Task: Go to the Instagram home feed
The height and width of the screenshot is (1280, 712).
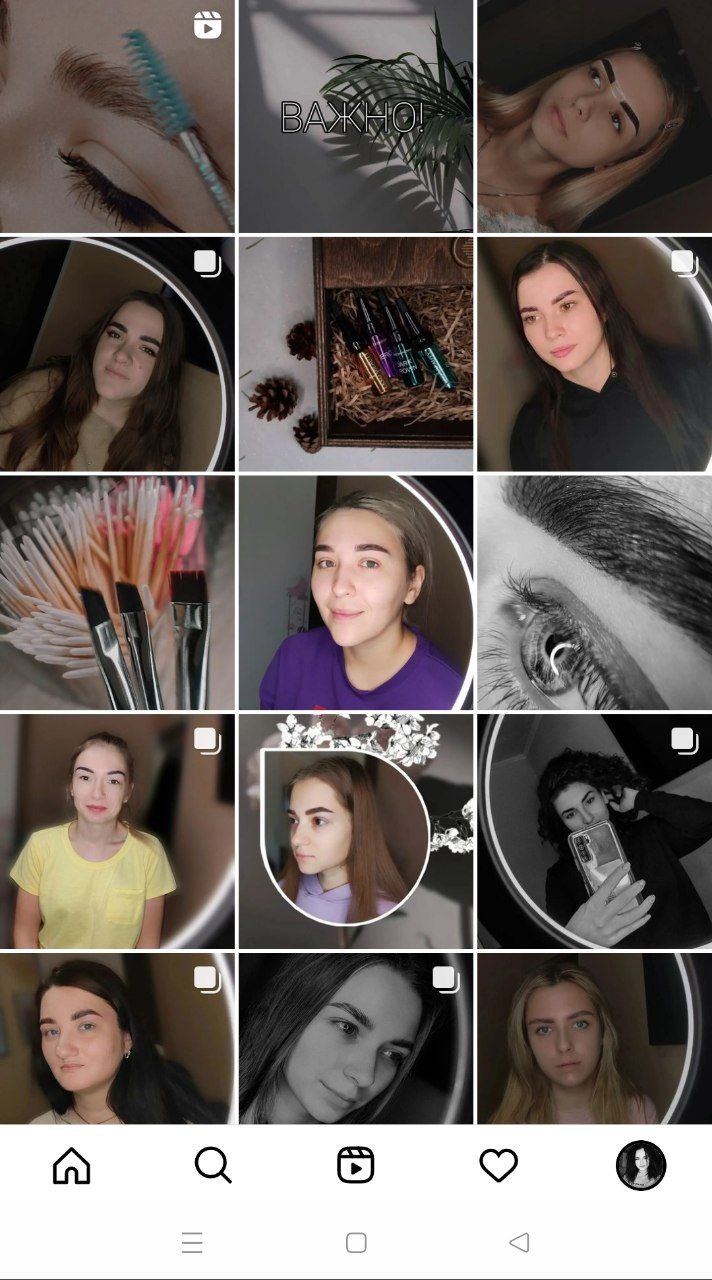Action: 71,1166
